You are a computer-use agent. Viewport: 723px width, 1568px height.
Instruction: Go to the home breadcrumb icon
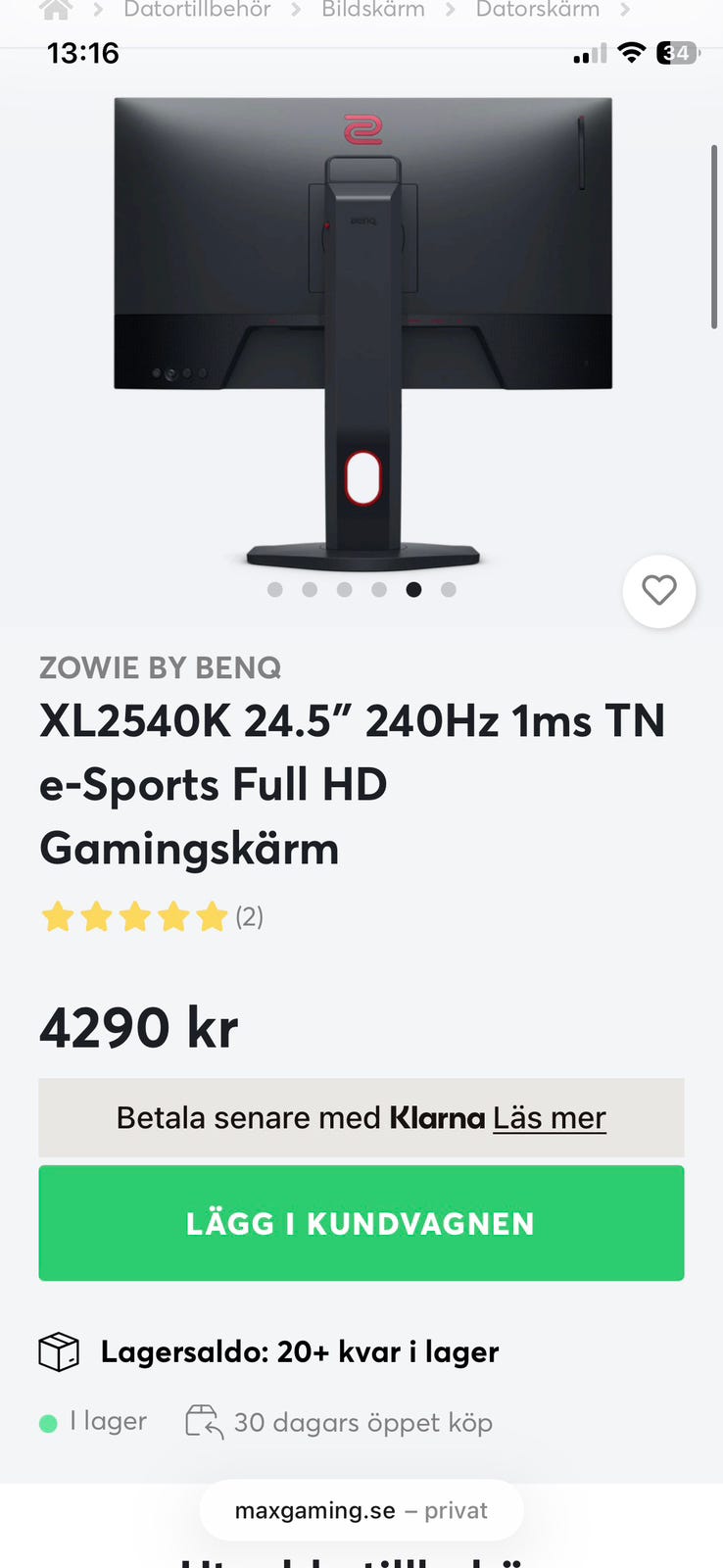point(56,10)
